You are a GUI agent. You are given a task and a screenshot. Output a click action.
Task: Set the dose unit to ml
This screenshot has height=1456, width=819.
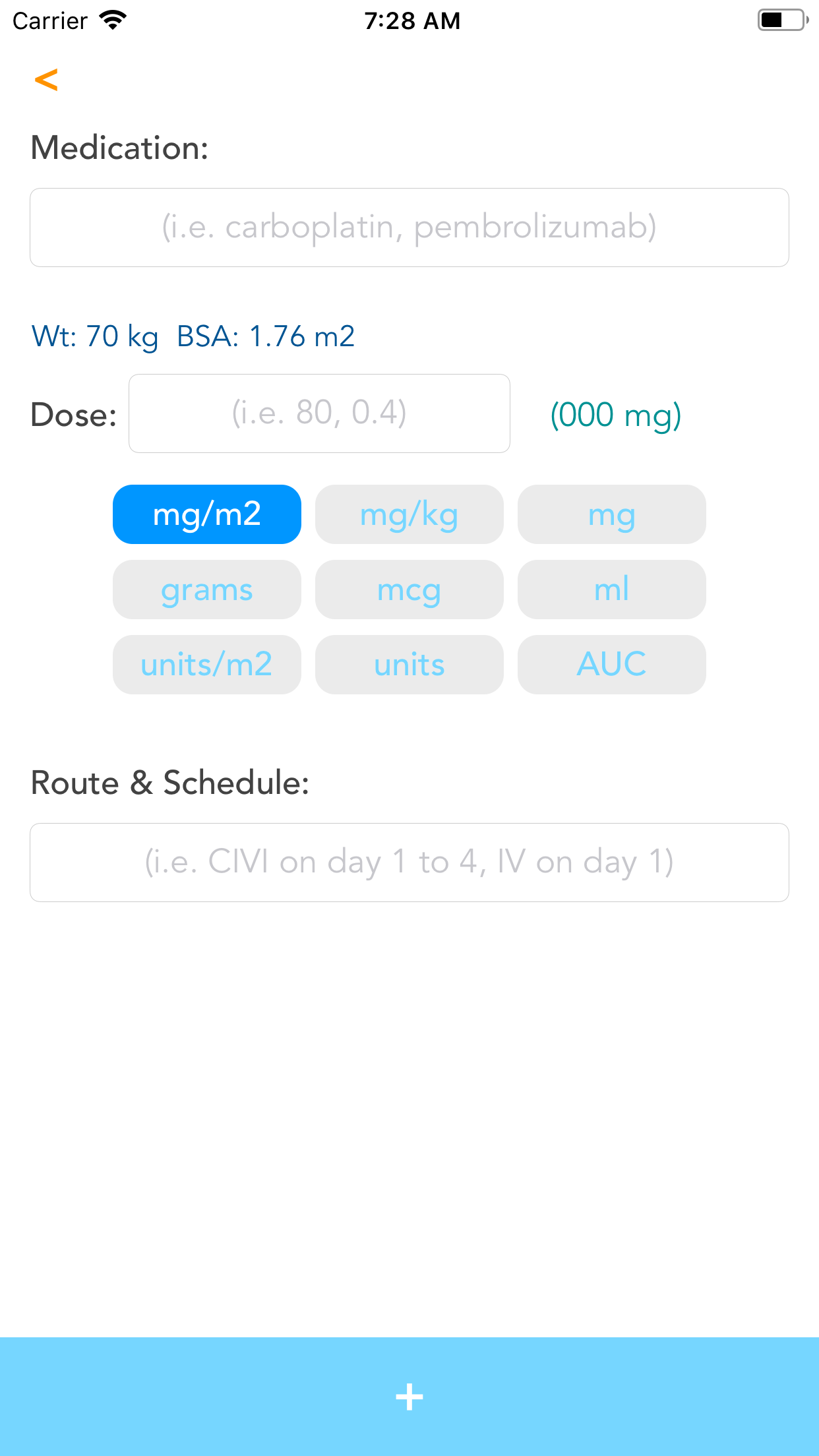point(611,590)
